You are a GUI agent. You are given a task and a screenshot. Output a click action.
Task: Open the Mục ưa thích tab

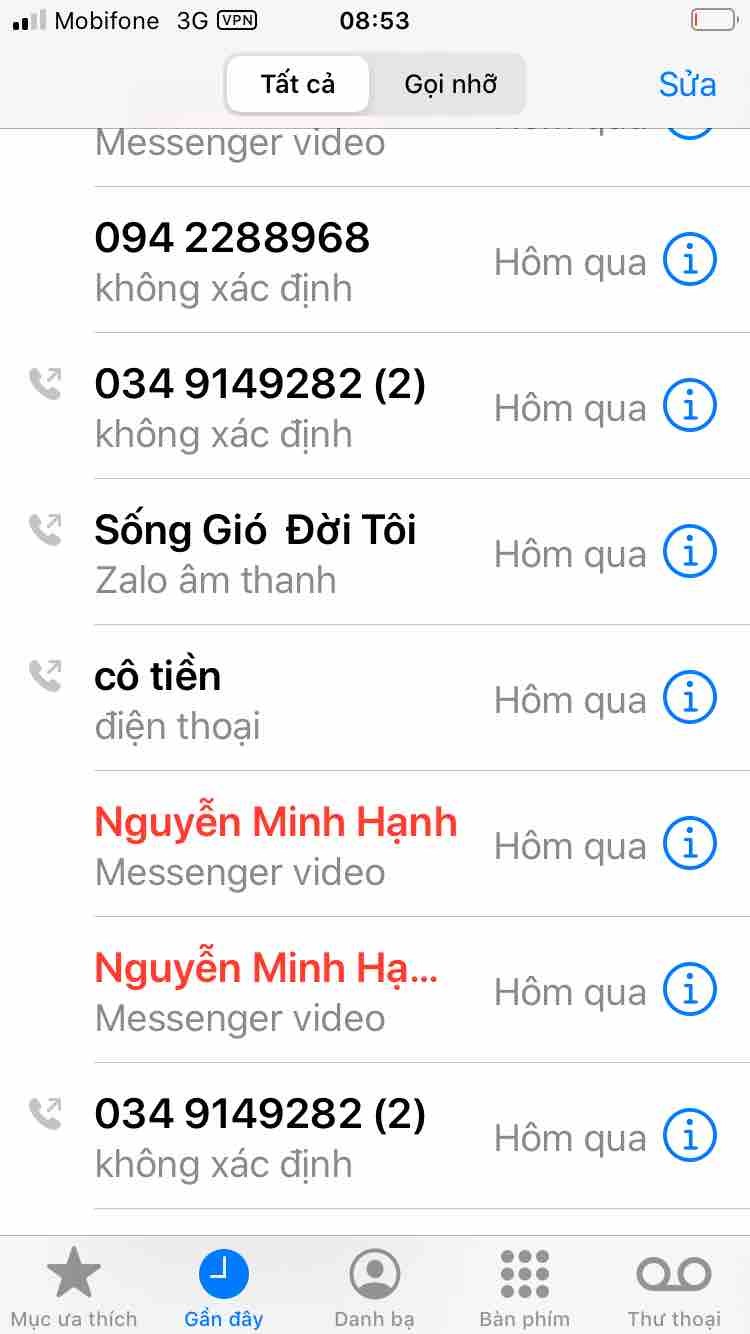[x=74, y=1288]
